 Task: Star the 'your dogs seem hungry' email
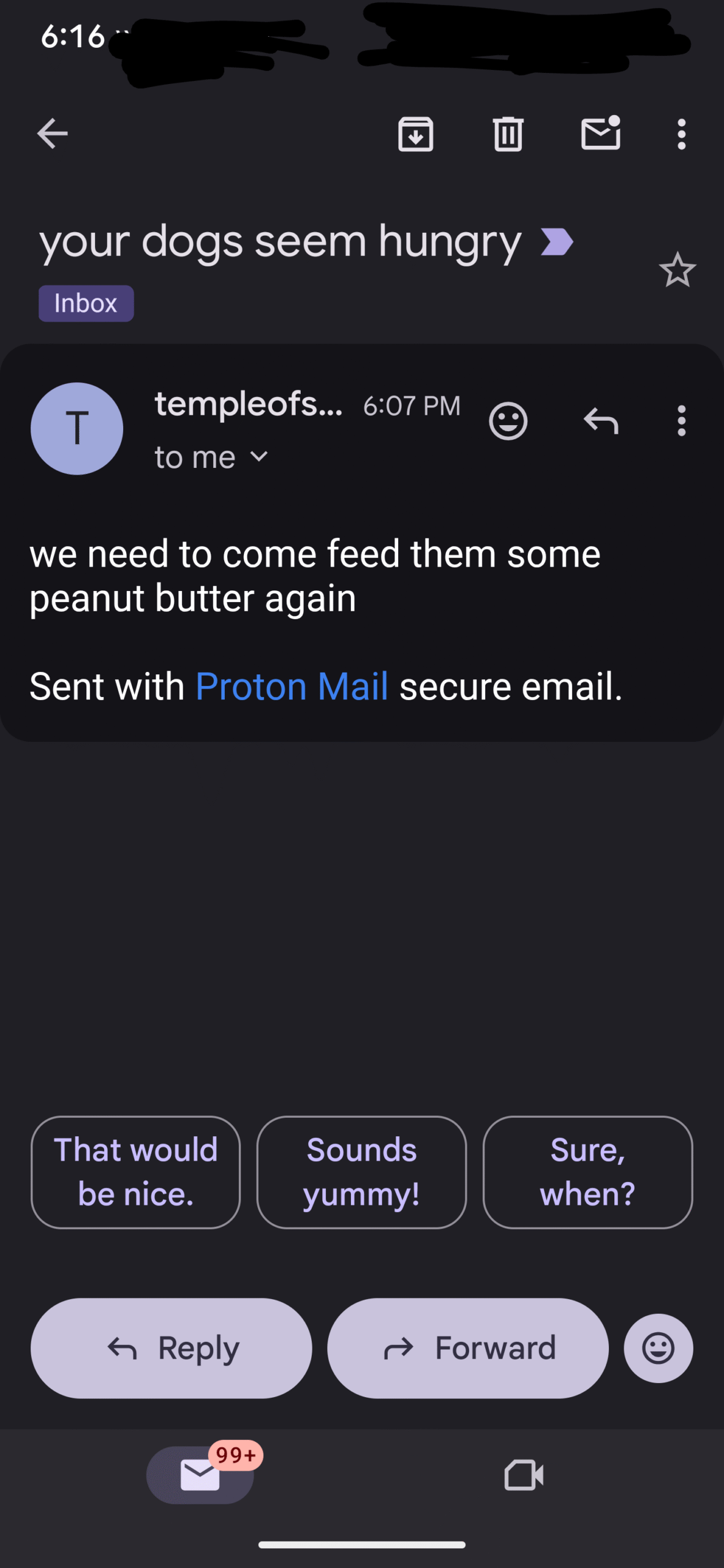(677, 269)
